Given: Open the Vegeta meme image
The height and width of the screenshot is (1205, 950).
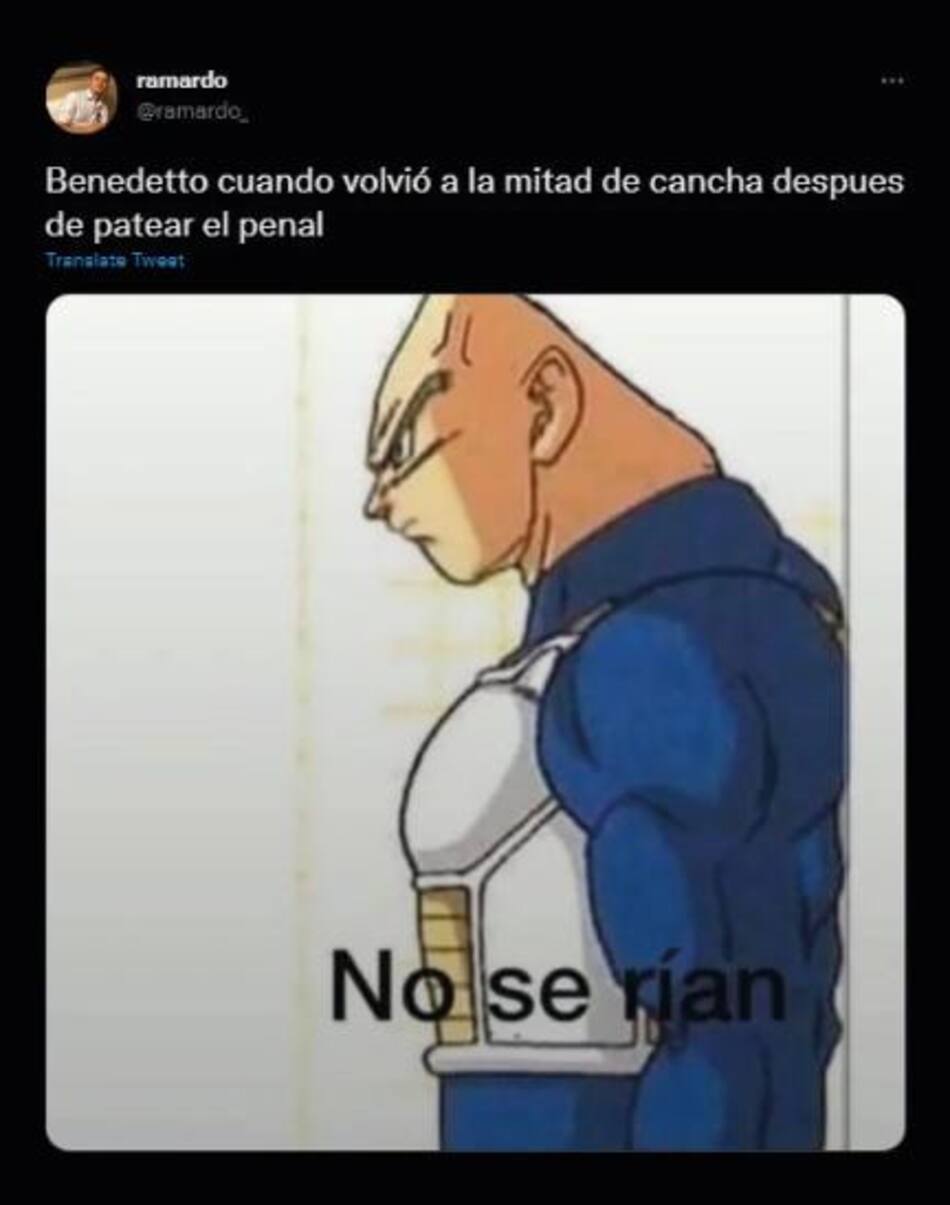Looking at the screenshot, I should pos(475,720).
